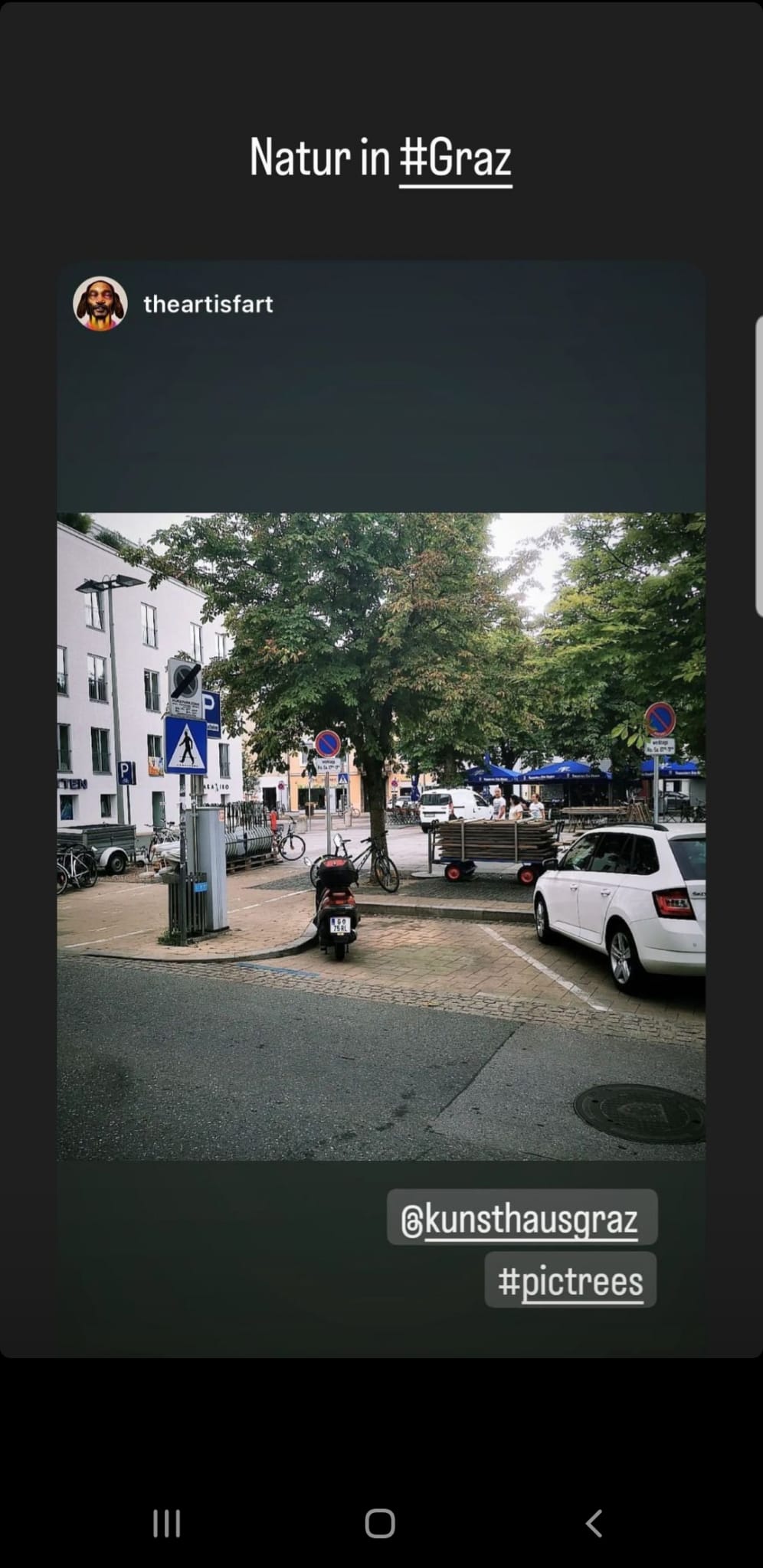763x1568 pixels.
Task: Go back using the system back button
Action: click(x=594, y=1523)
